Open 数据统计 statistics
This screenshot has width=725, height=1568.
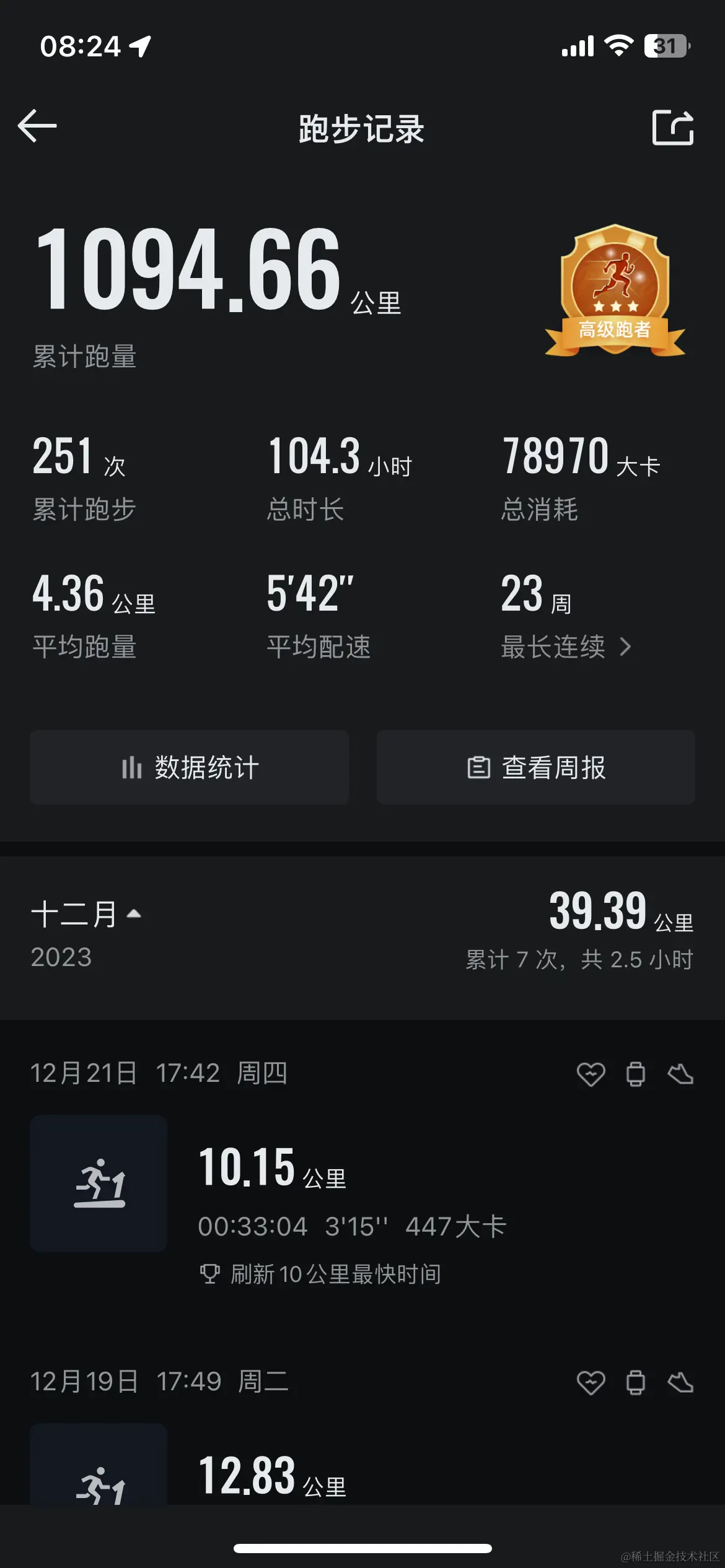pyautogui.click(x=190, y=767)
